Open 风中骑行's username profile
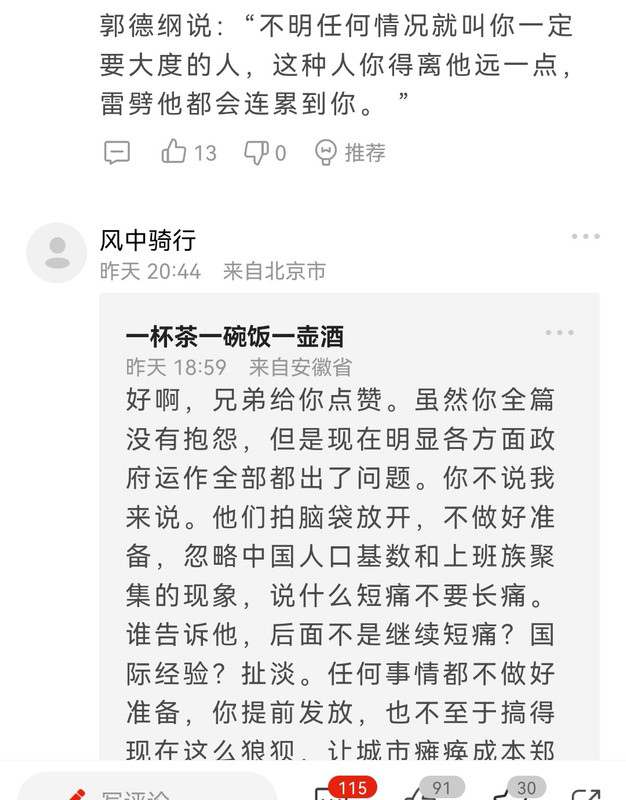This screenshot has width=626, height=800. point(148,240)
